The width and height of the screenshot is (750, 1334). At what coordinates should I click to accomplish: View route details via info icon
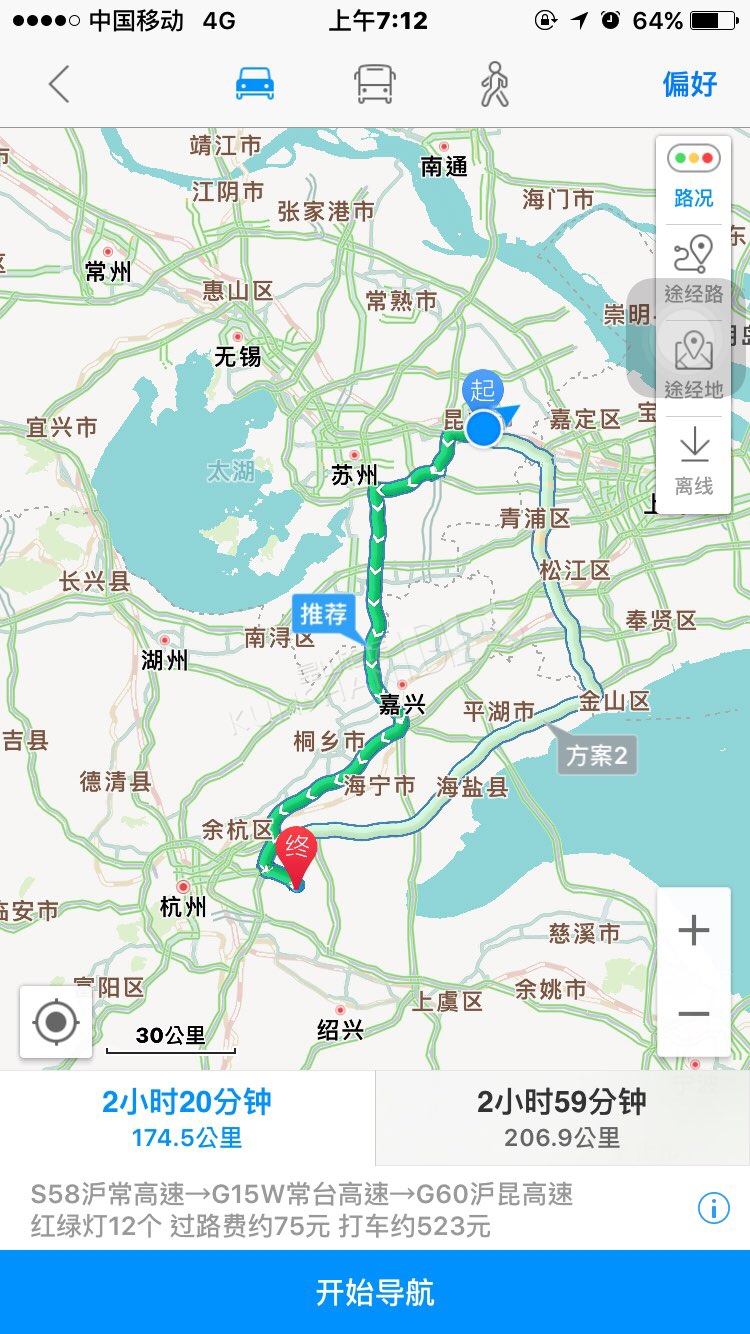(x=713, y=1209)
